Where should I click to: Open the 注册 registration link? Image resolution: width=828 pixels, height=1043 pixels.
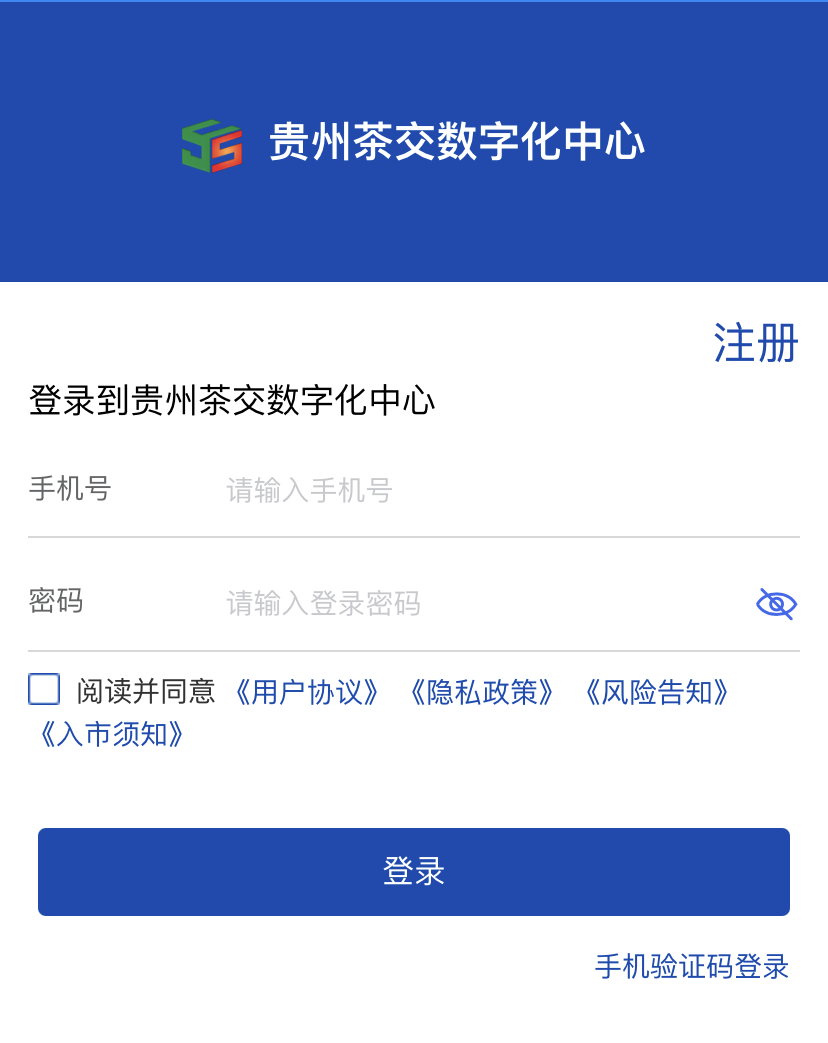tap(756, 344)
